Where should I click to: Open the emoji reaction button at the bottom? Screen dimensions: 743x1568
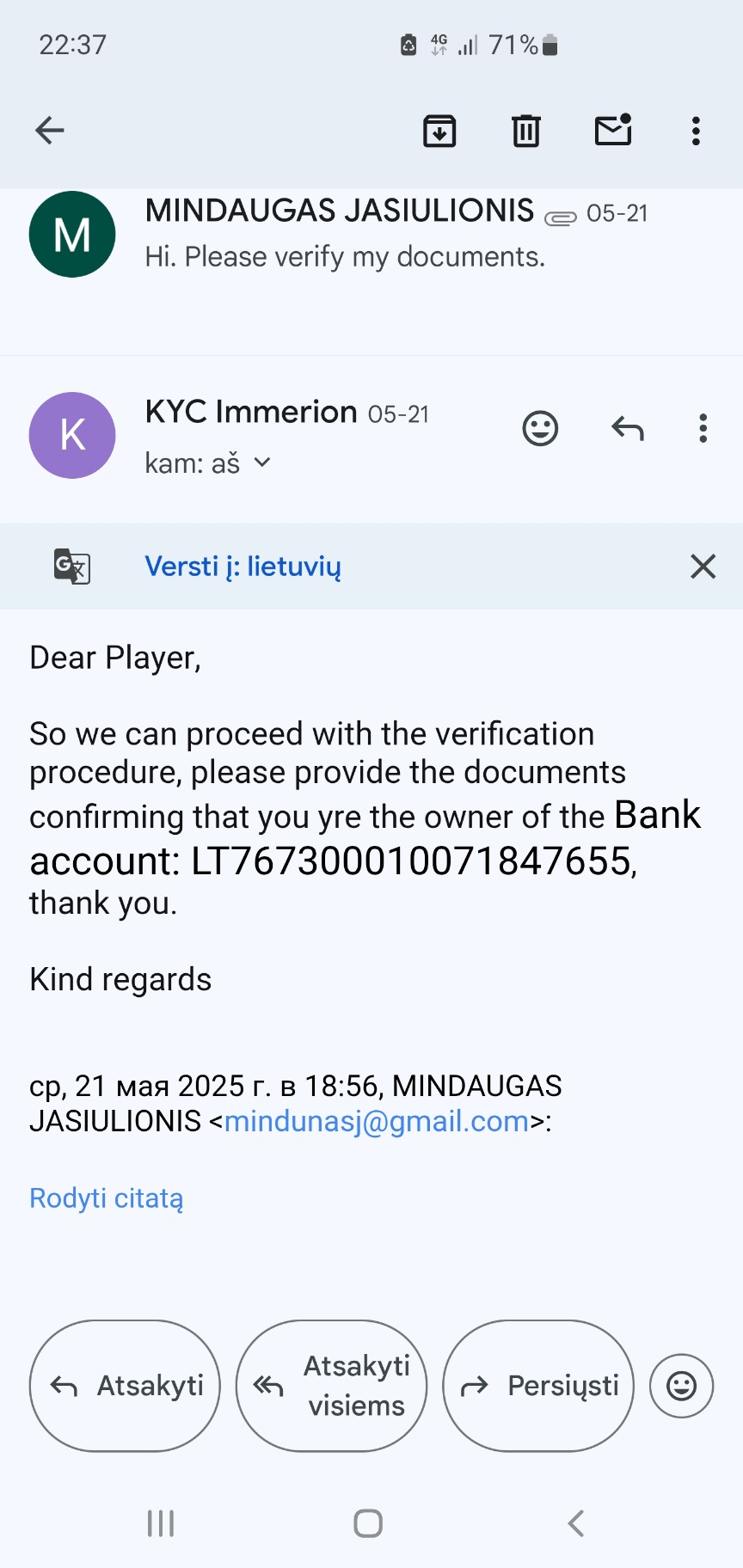pos(682,1386)
